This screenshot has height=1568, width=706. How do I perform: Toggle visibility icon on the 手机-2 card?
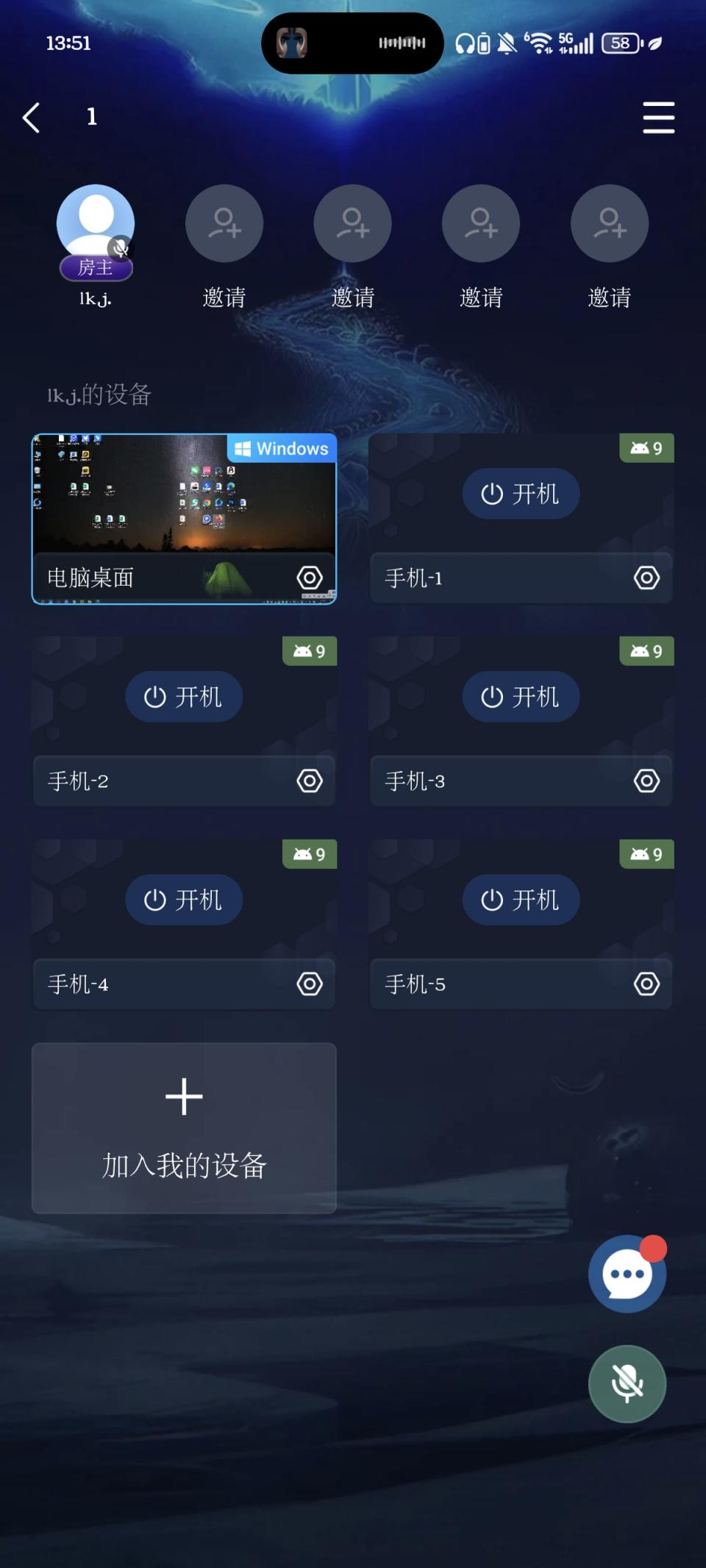[309, 781]
